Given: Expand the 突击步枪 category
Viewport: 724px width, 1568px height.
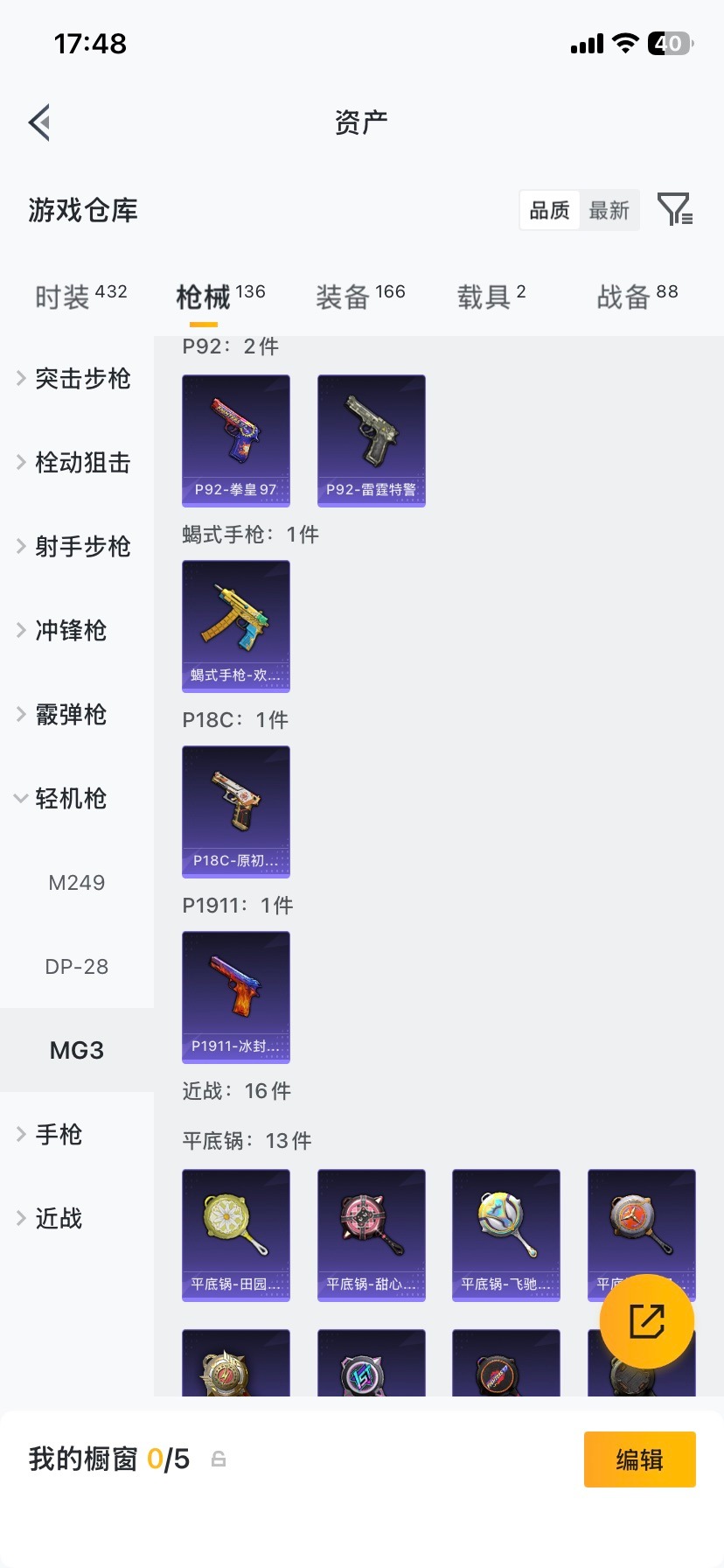Looking at the screenshot, I should [80, 379].
